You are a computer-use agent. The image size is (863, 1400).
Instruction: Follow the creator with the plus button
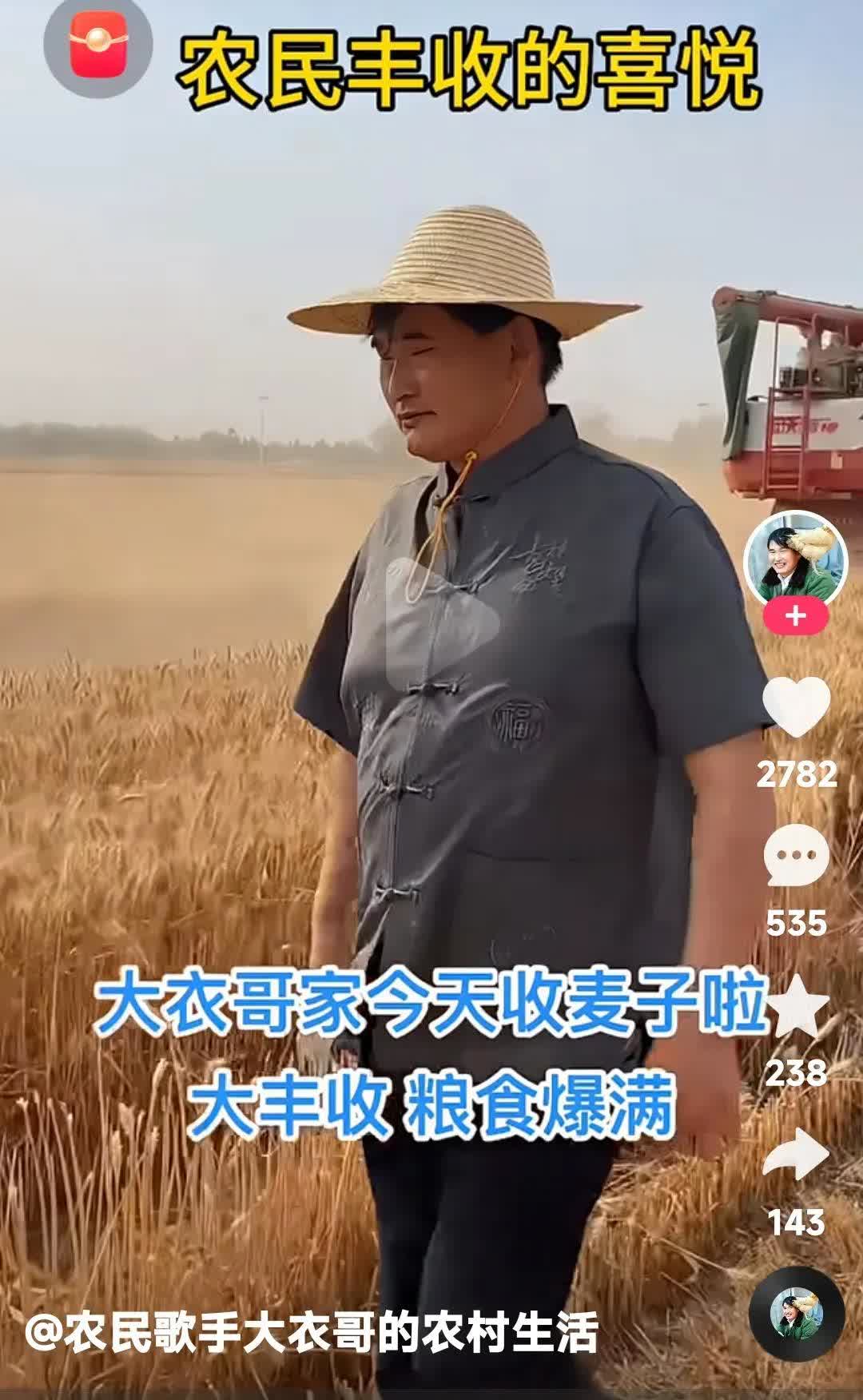pyautogui.click(x=796, y=617)
